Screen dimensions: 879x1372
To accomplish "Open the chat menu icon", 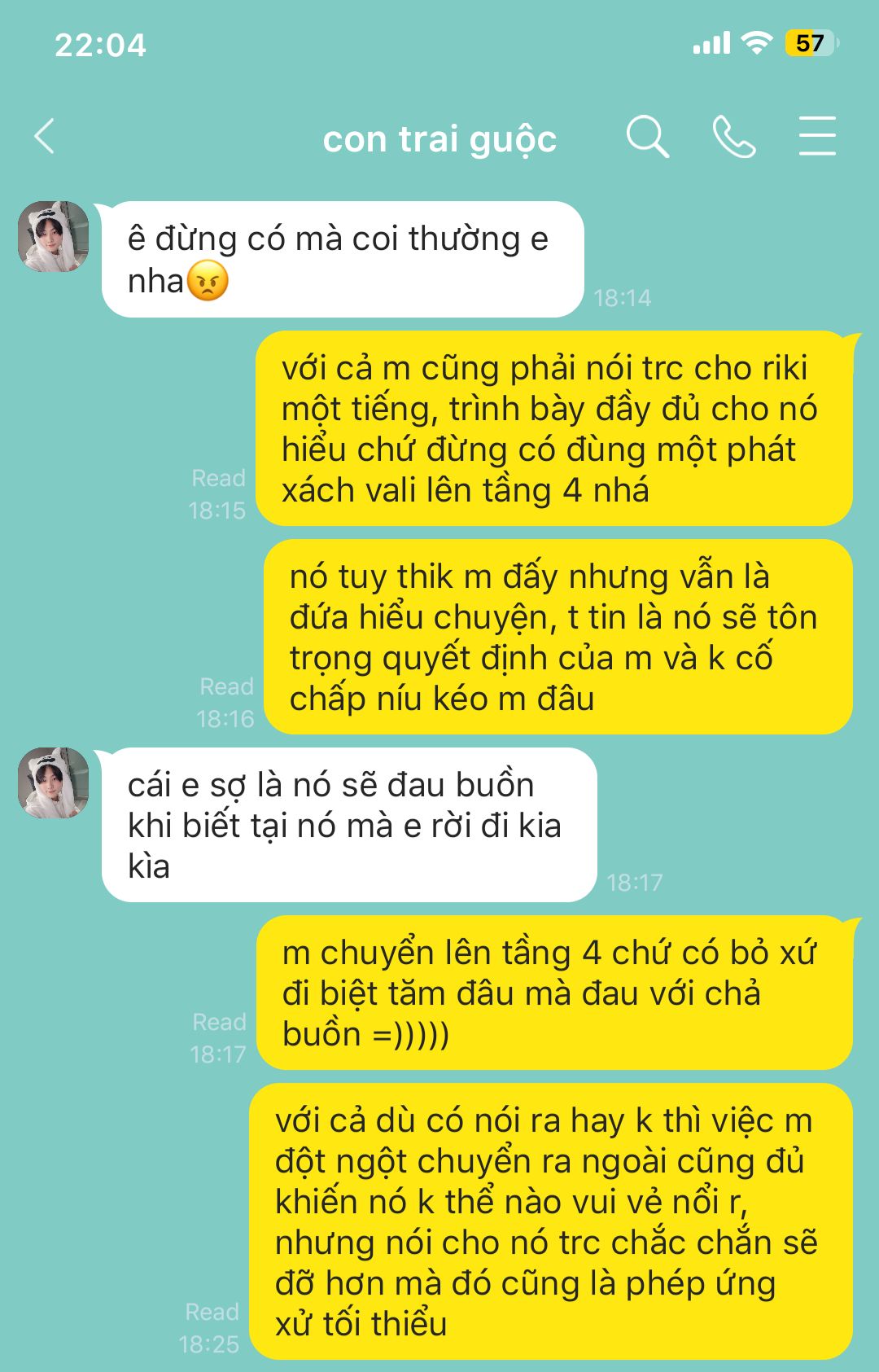I will (816, 136).
